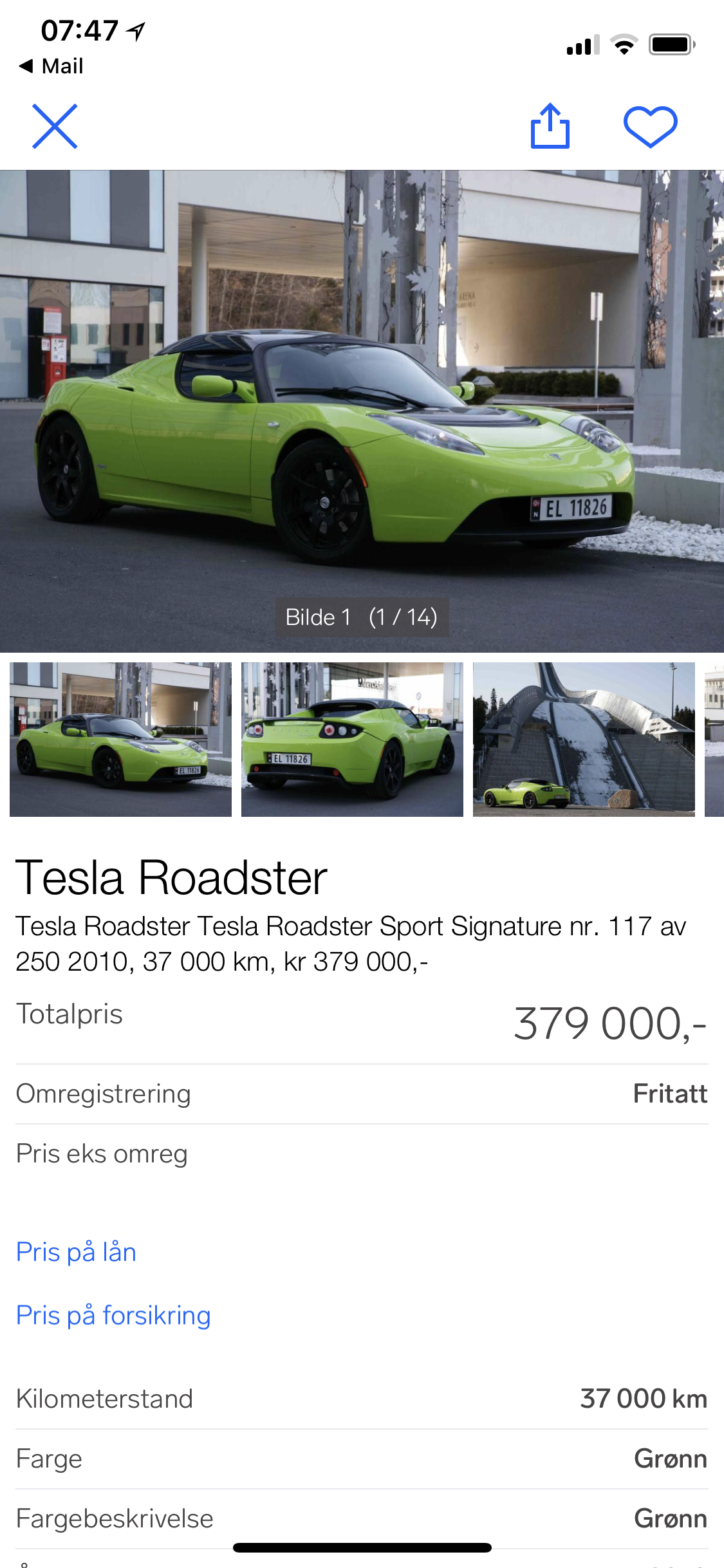This screenshot has width=724, height=1568.
Task: Open the Pris på lån link
Action: tap(76, 1252)
